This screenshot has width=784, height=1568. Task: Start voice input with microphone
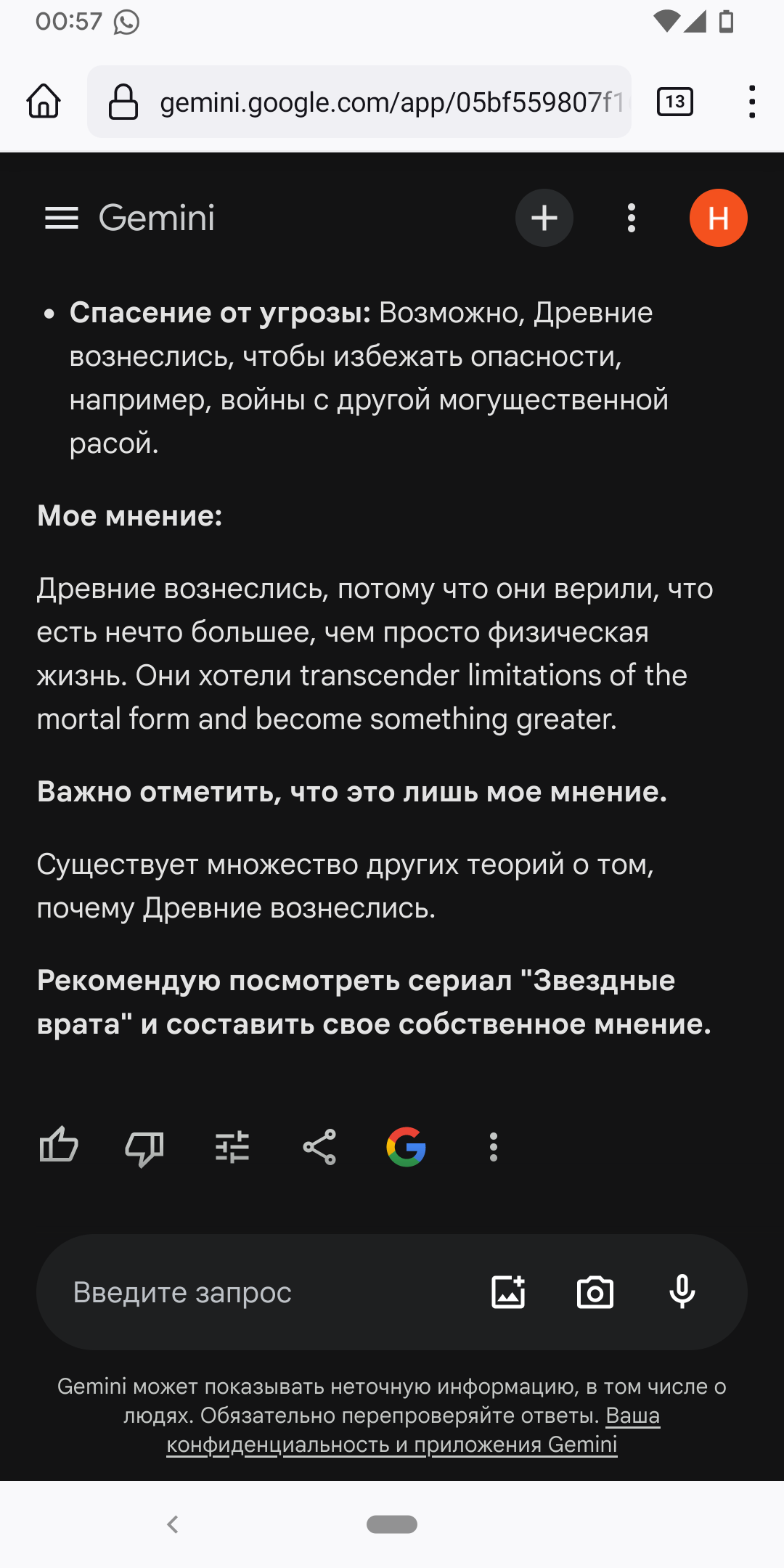coord(682,1292)
